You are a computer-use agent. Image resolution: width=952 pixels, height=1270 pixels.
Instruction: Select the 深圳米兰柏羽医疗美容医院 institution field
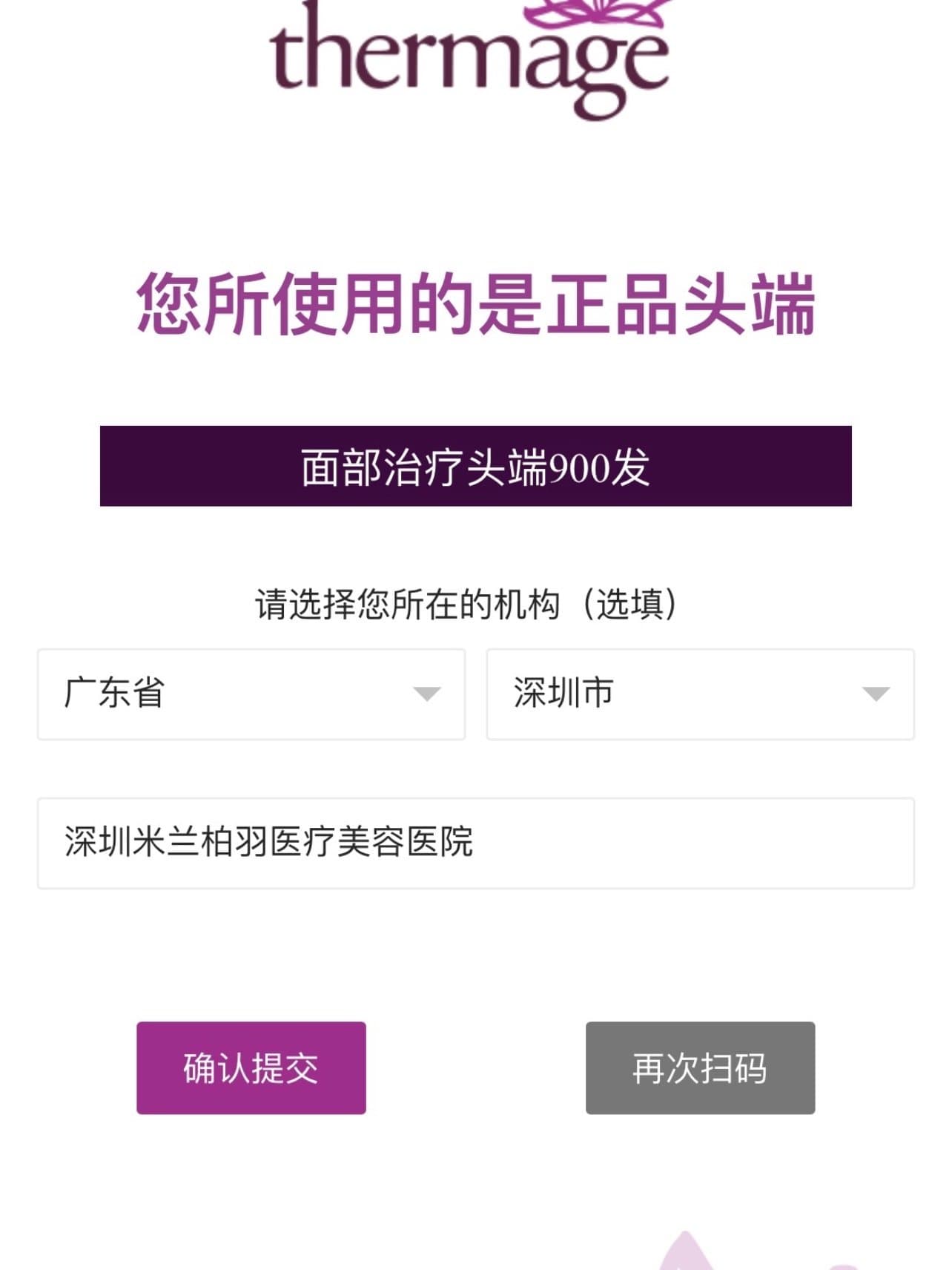475,843
